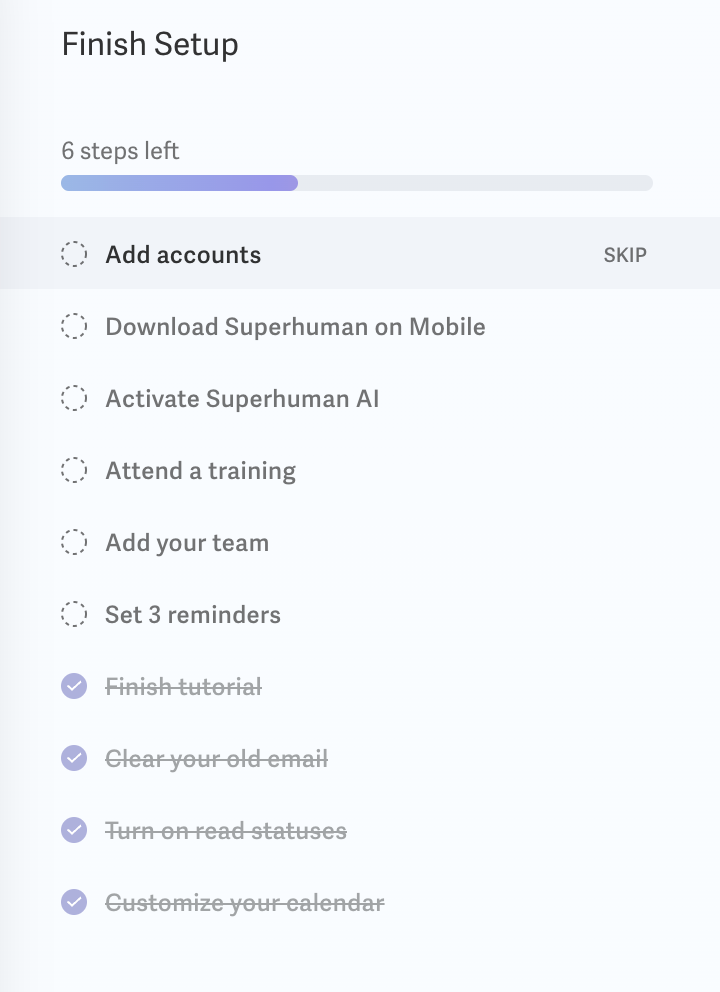Select the circle beside Activate Superhuman AI
This screenshot has width=720, height=992.
74,398
